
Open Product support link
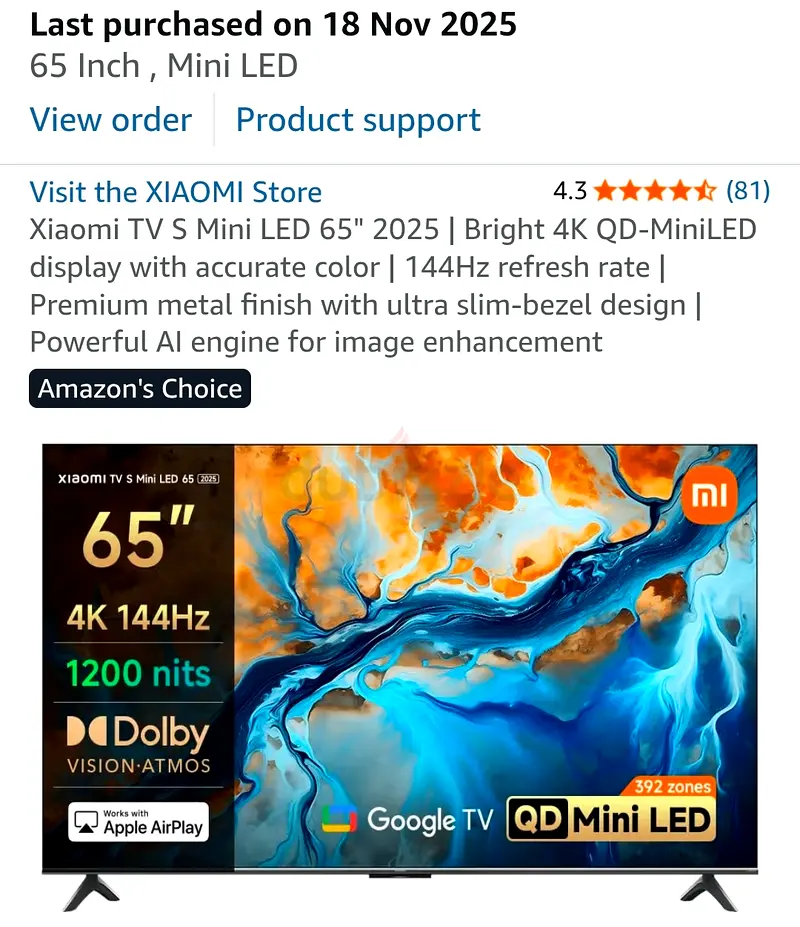click(358, 120)
